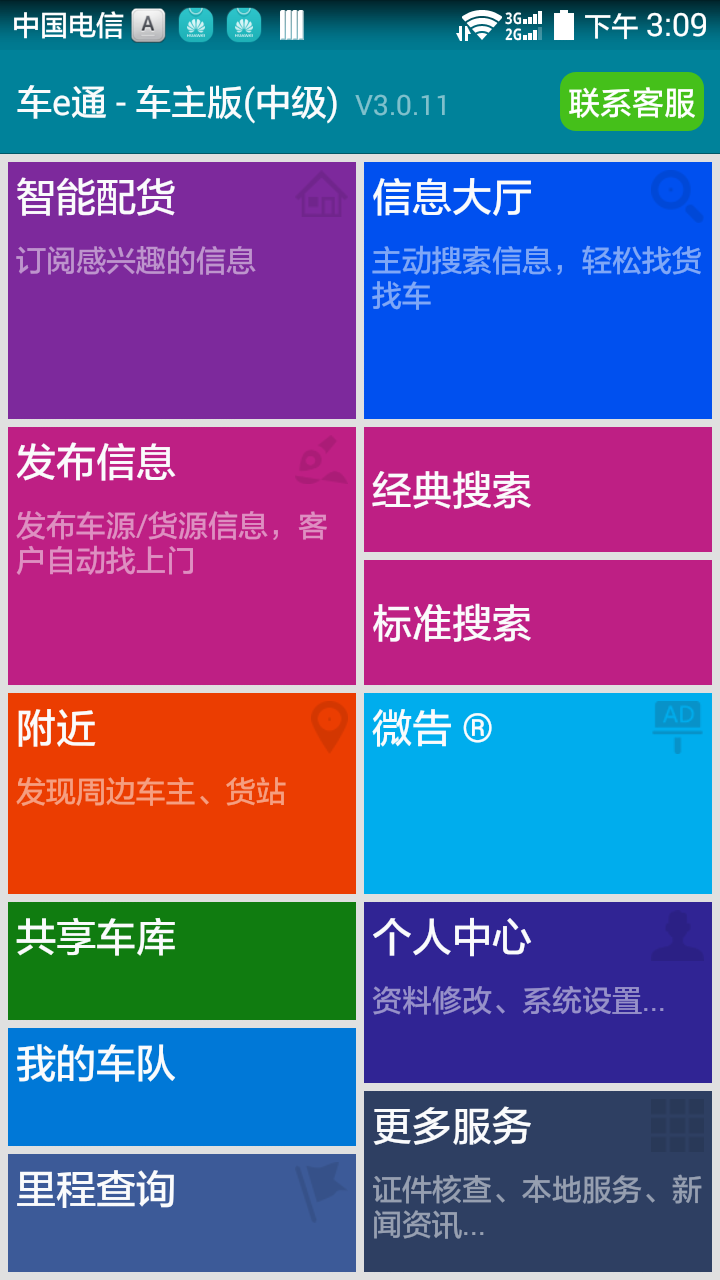This screenshot has height=1280, width=720.
Task: Open the 更多服务 tile
Action: coord(538,1181)
